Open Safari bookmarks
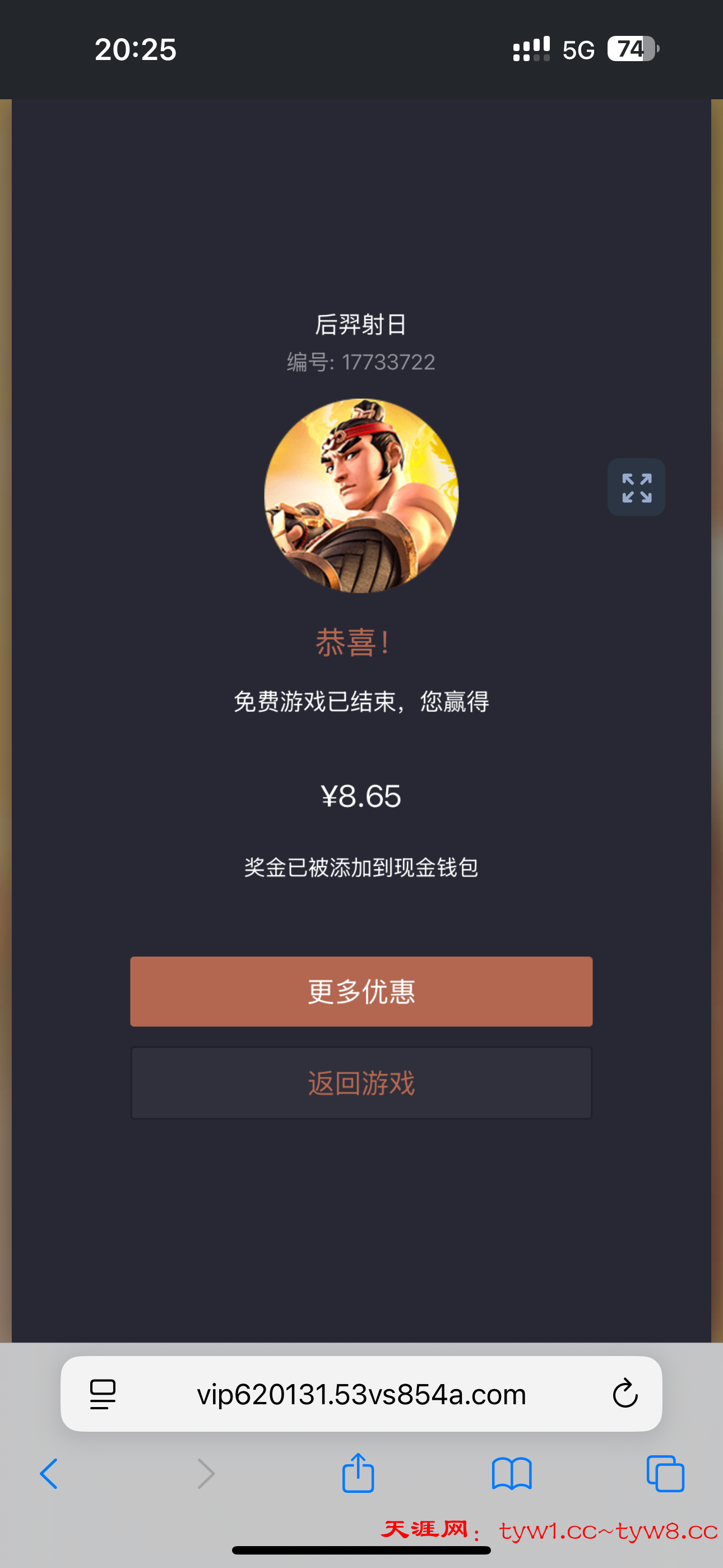Image resolution: width=723 pixels, height=1568 pixels. tap(511, 1474)
